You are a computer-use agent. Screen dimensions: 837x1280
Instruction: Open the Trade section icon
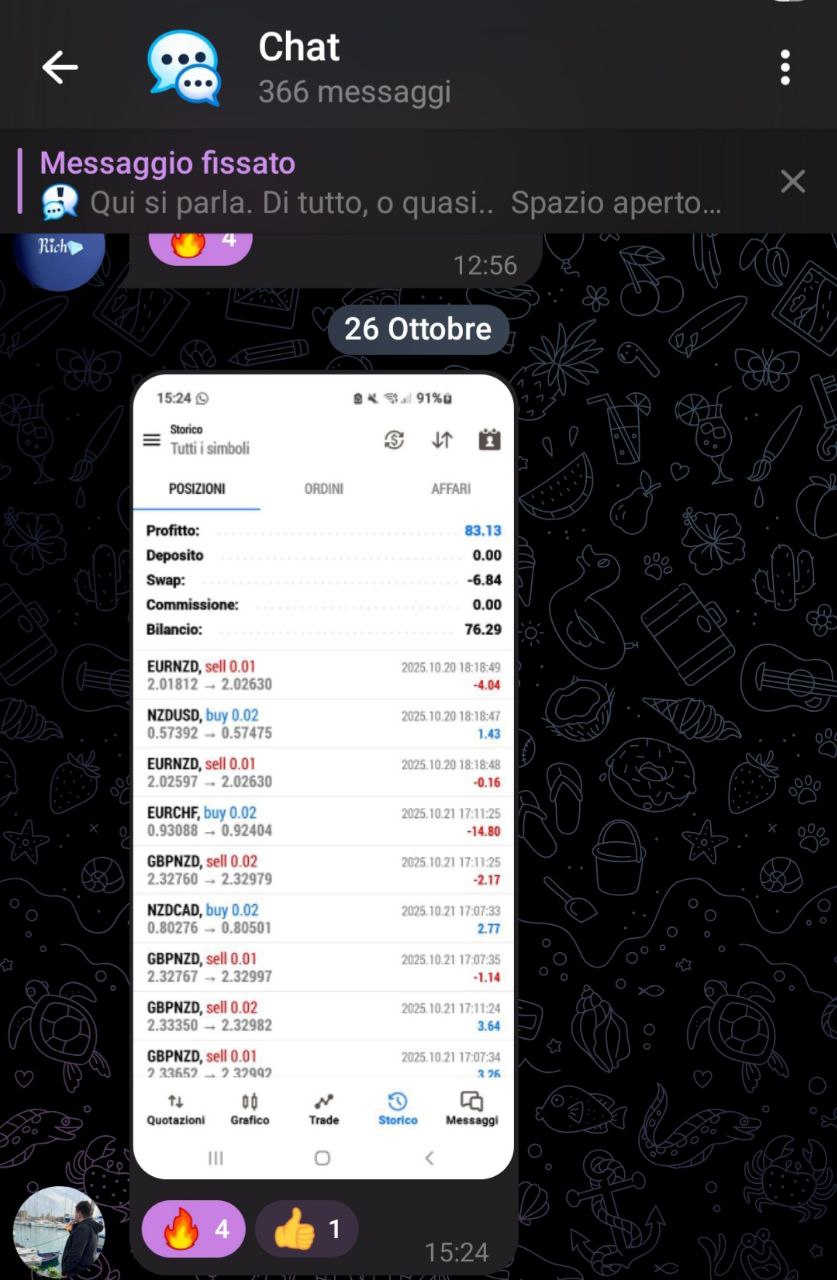point(323,1107)
